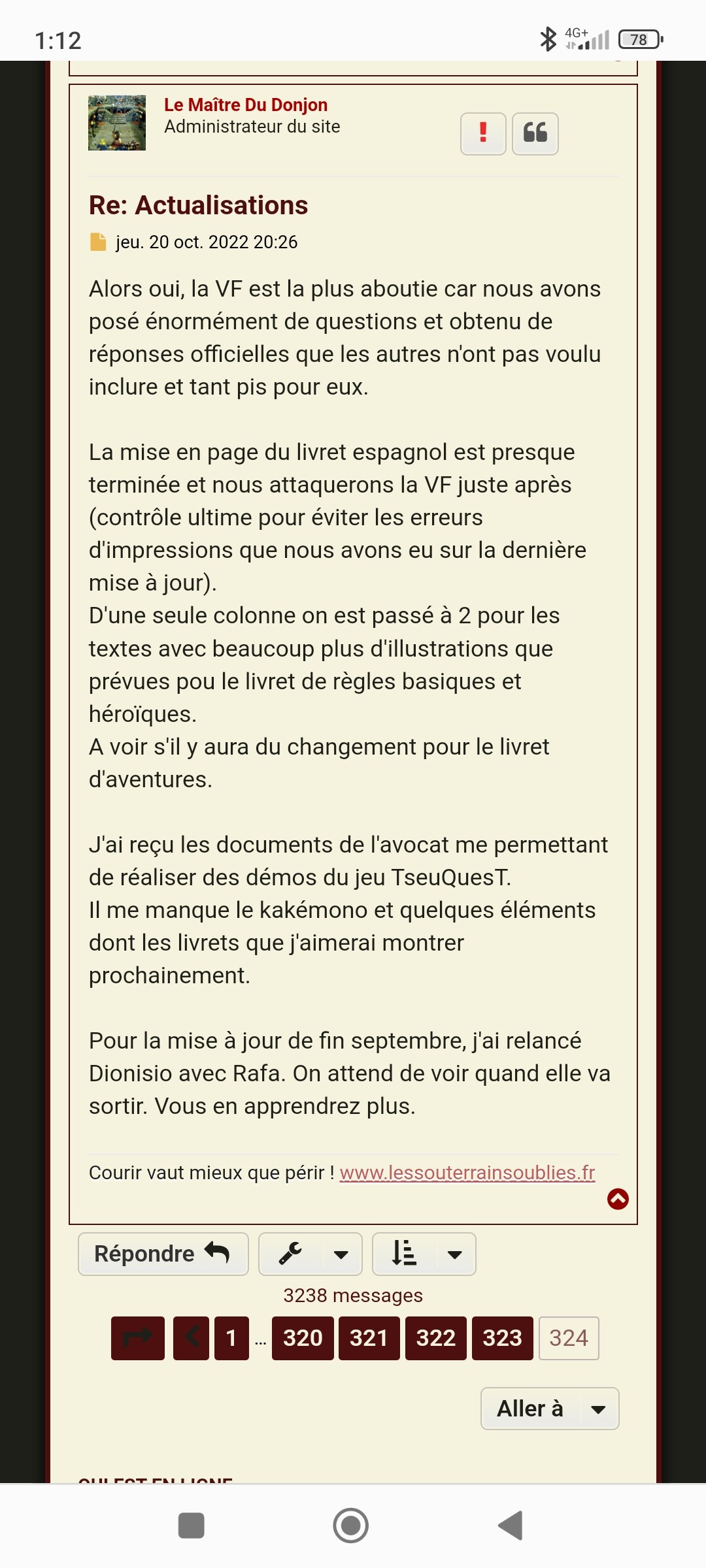Return to the home screen
The height and width of the screenshot is (1568, 706).
click(351, 1526)
